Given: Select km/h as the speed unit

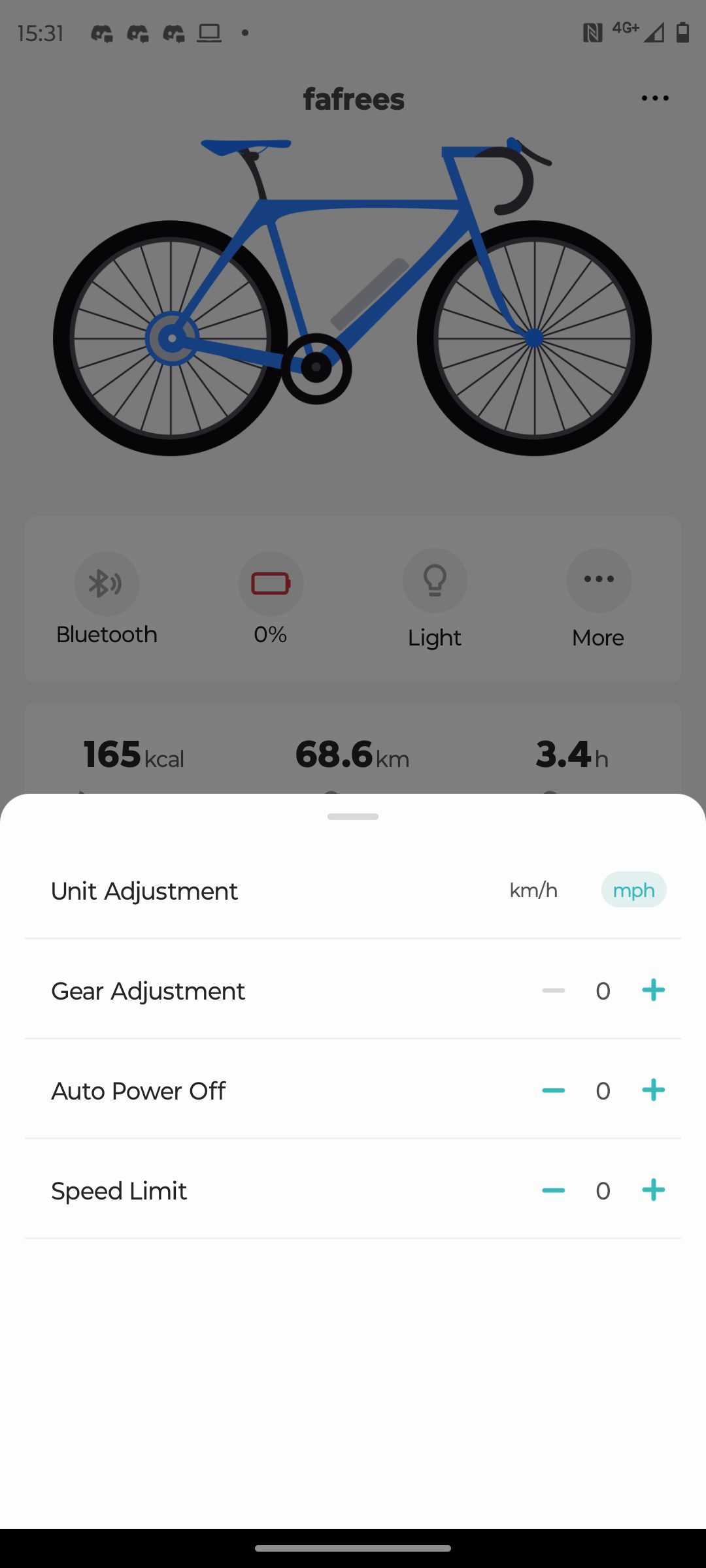Looking at the screenshot, I should point(533,890).
